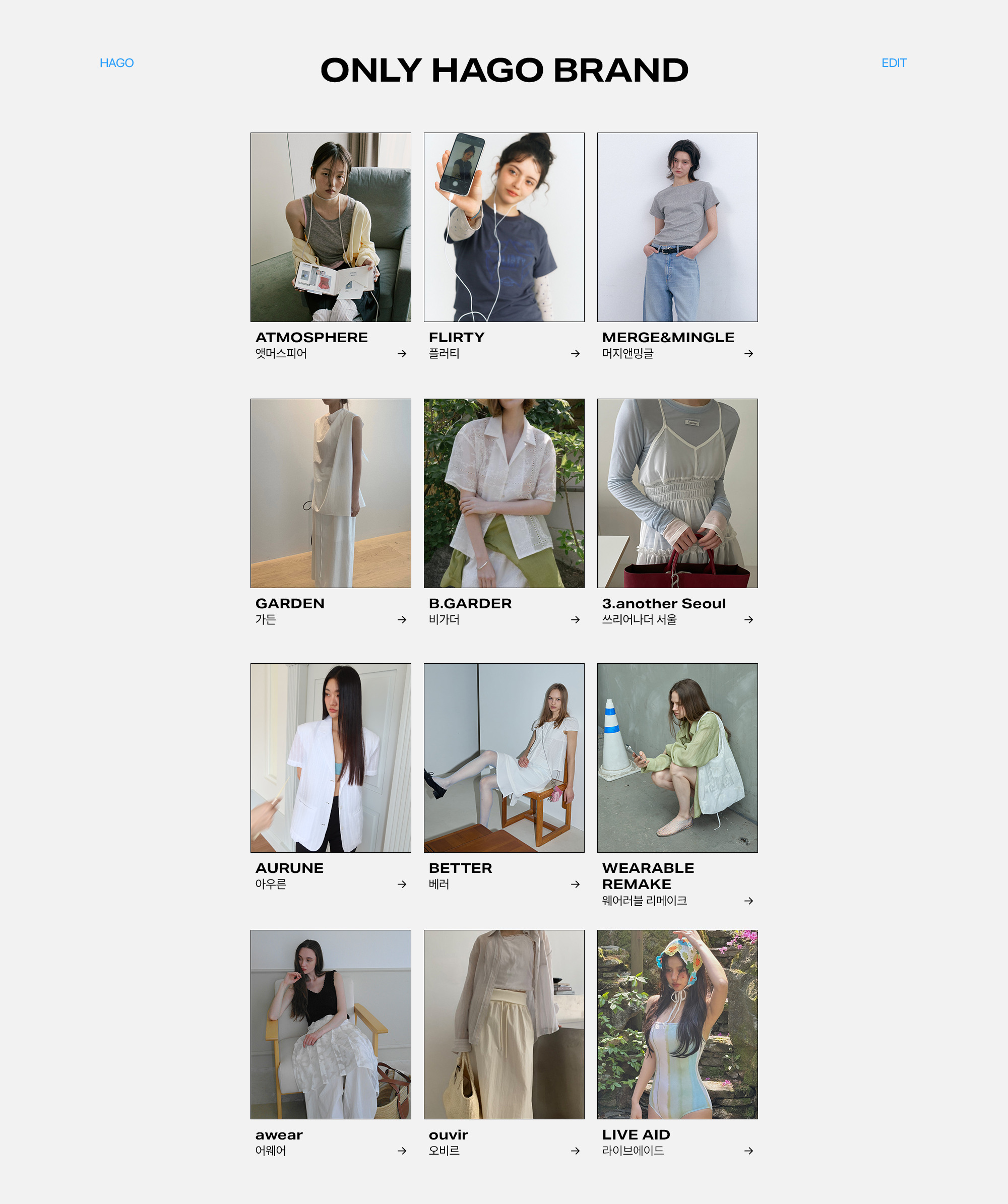1008x1204 pixels.
Task: Open the HAGO link
Action: pyautogui.click(x=116, y=63)
